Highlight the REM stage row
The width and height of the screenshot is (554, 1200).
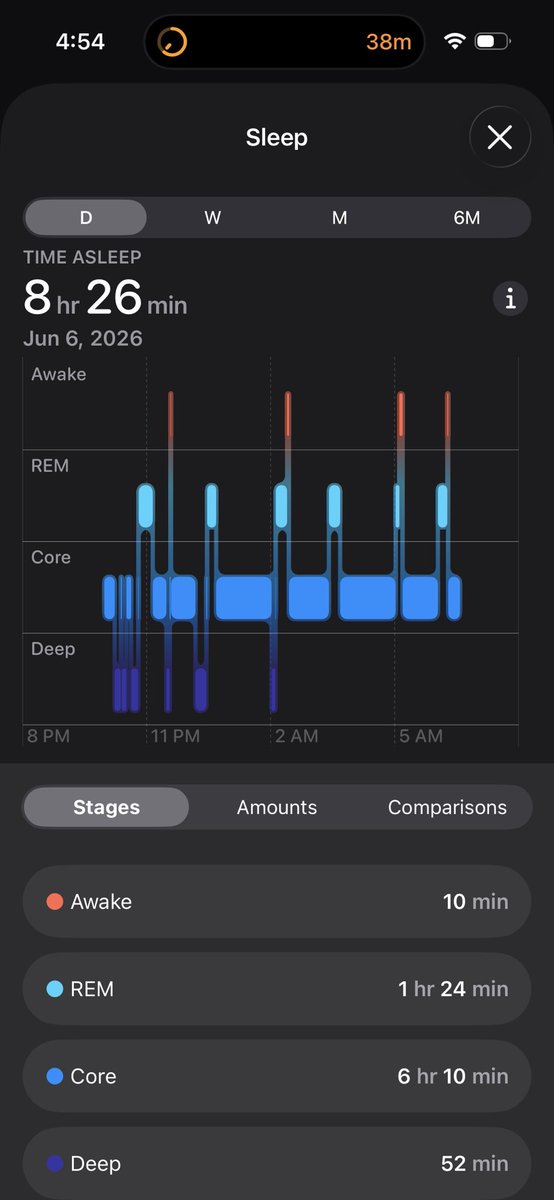(x=277, y=989)
